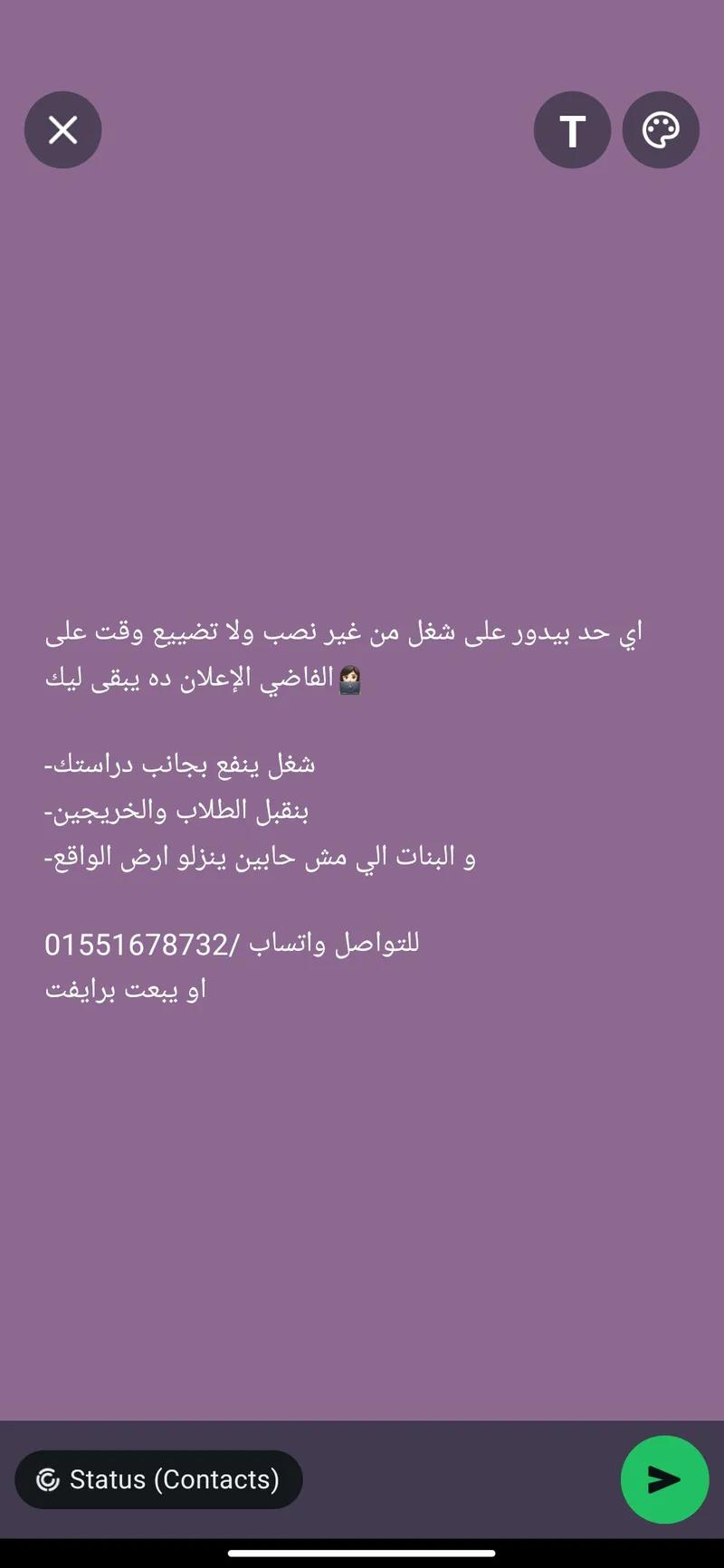
Task: Change background color with the palette icon
Action: (661, 130)
